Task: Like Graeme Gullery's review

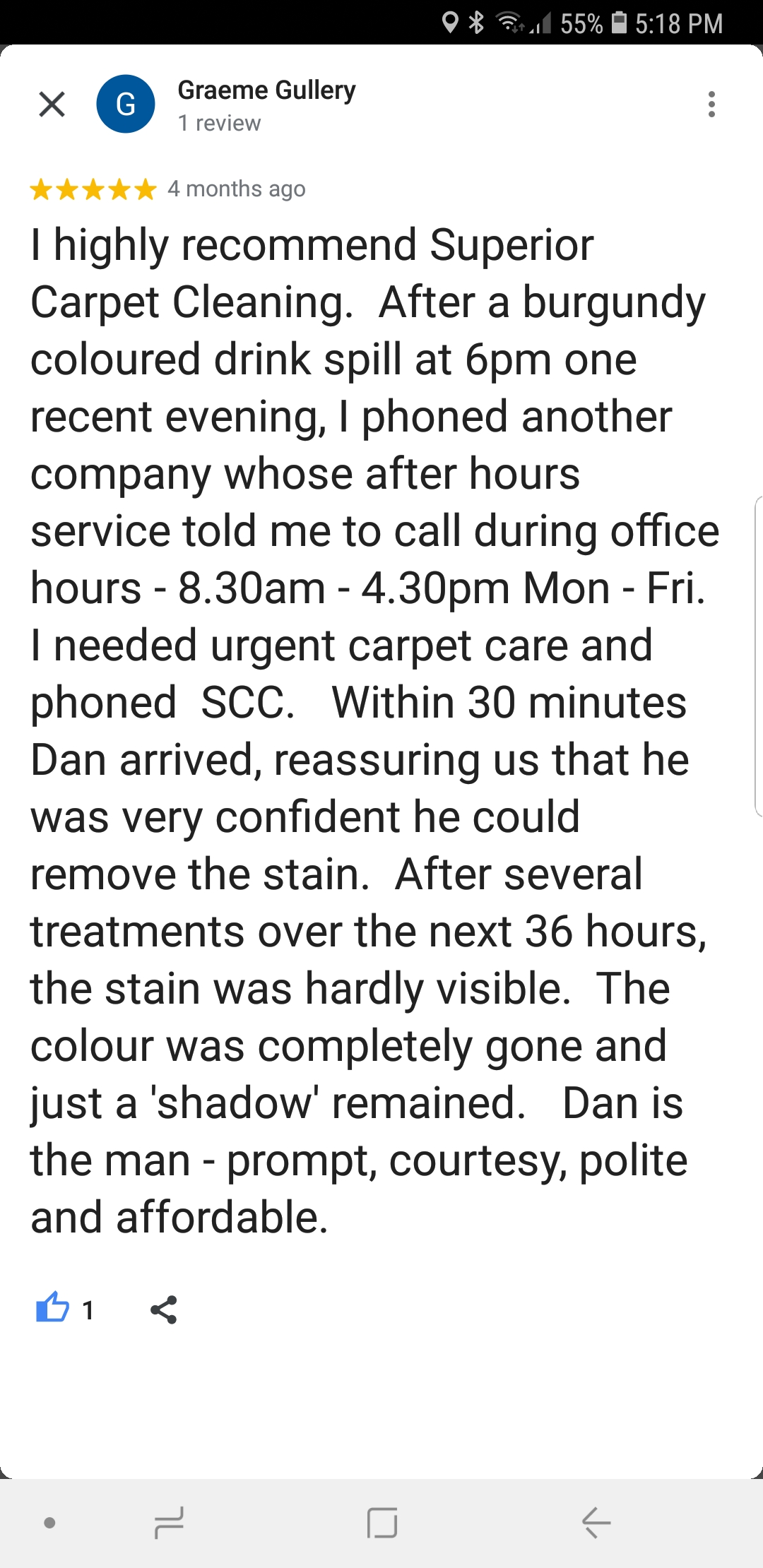Action: [53, 1309]
